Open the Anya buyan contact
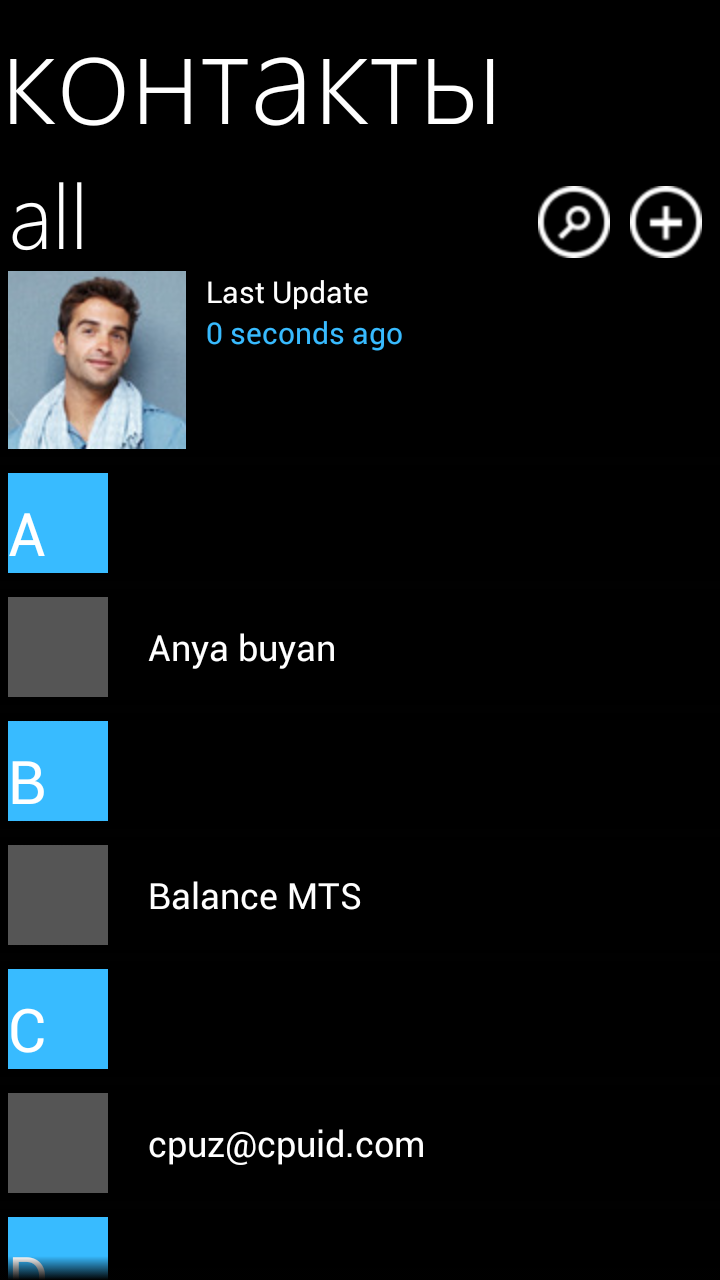This screenshot has width=720, height=1280. 241,649
